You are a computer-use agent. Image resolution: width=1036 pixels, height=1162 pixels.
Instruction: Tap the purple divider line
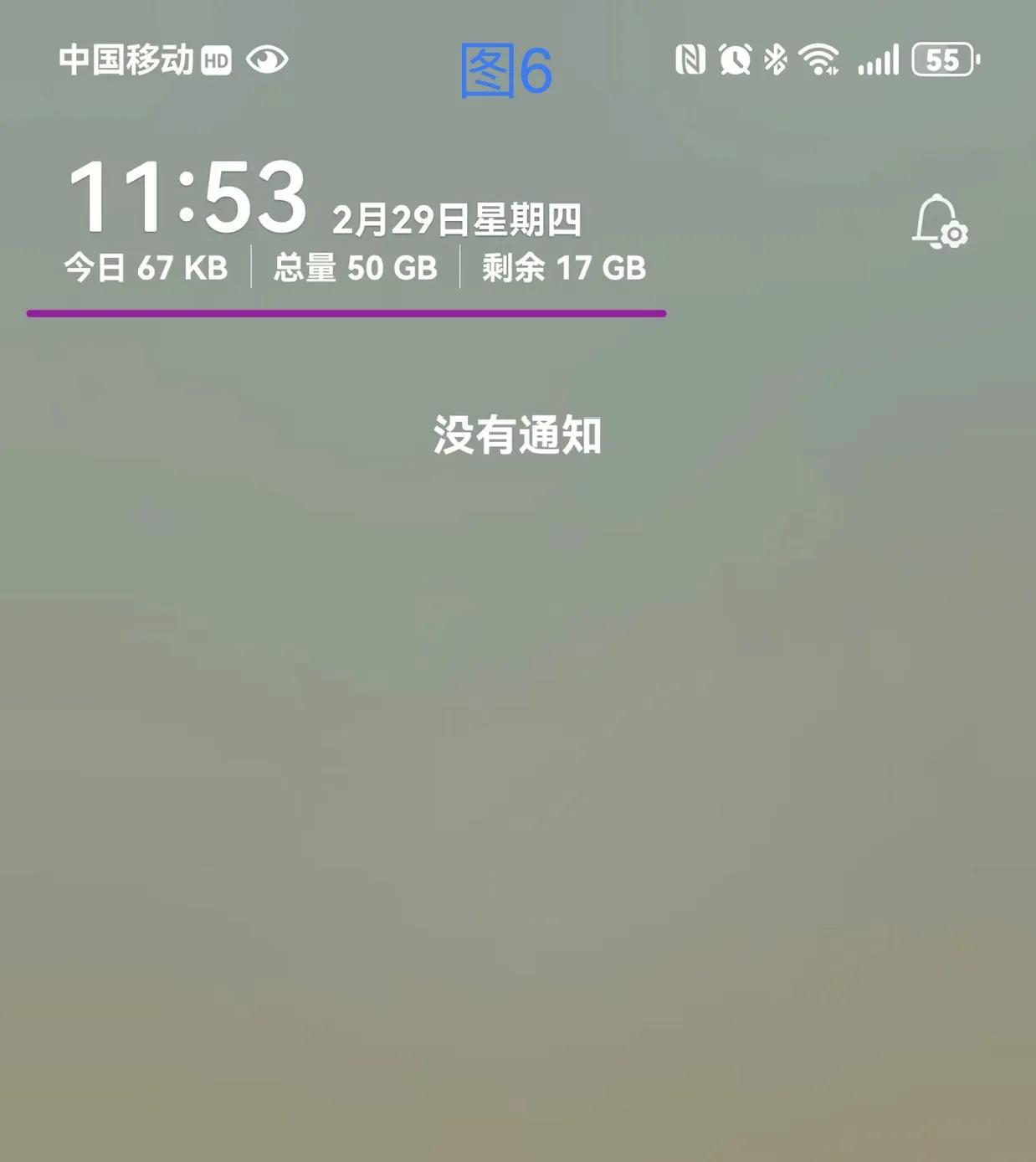tap(346, 313)
